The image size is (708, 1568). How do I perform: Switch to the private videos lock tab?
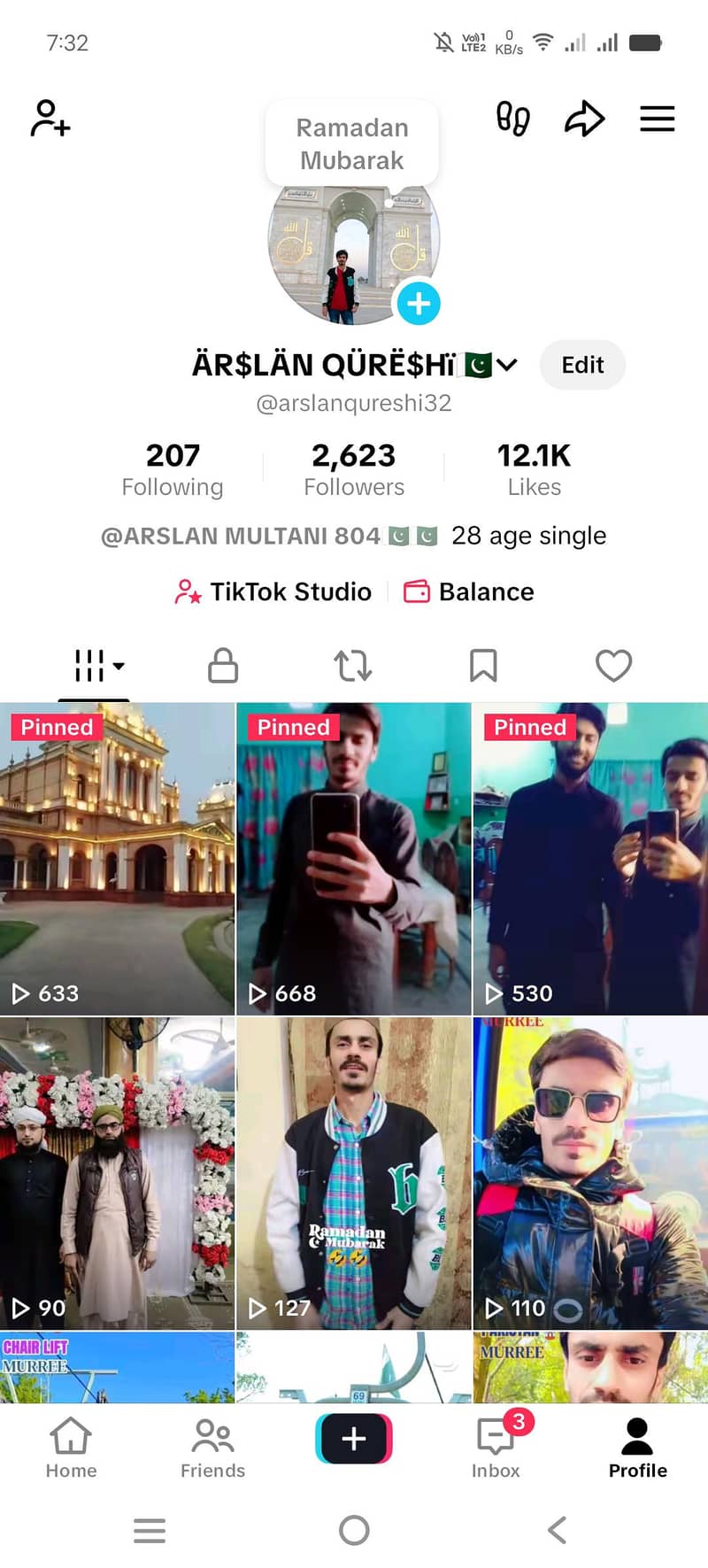pos(223,666)
